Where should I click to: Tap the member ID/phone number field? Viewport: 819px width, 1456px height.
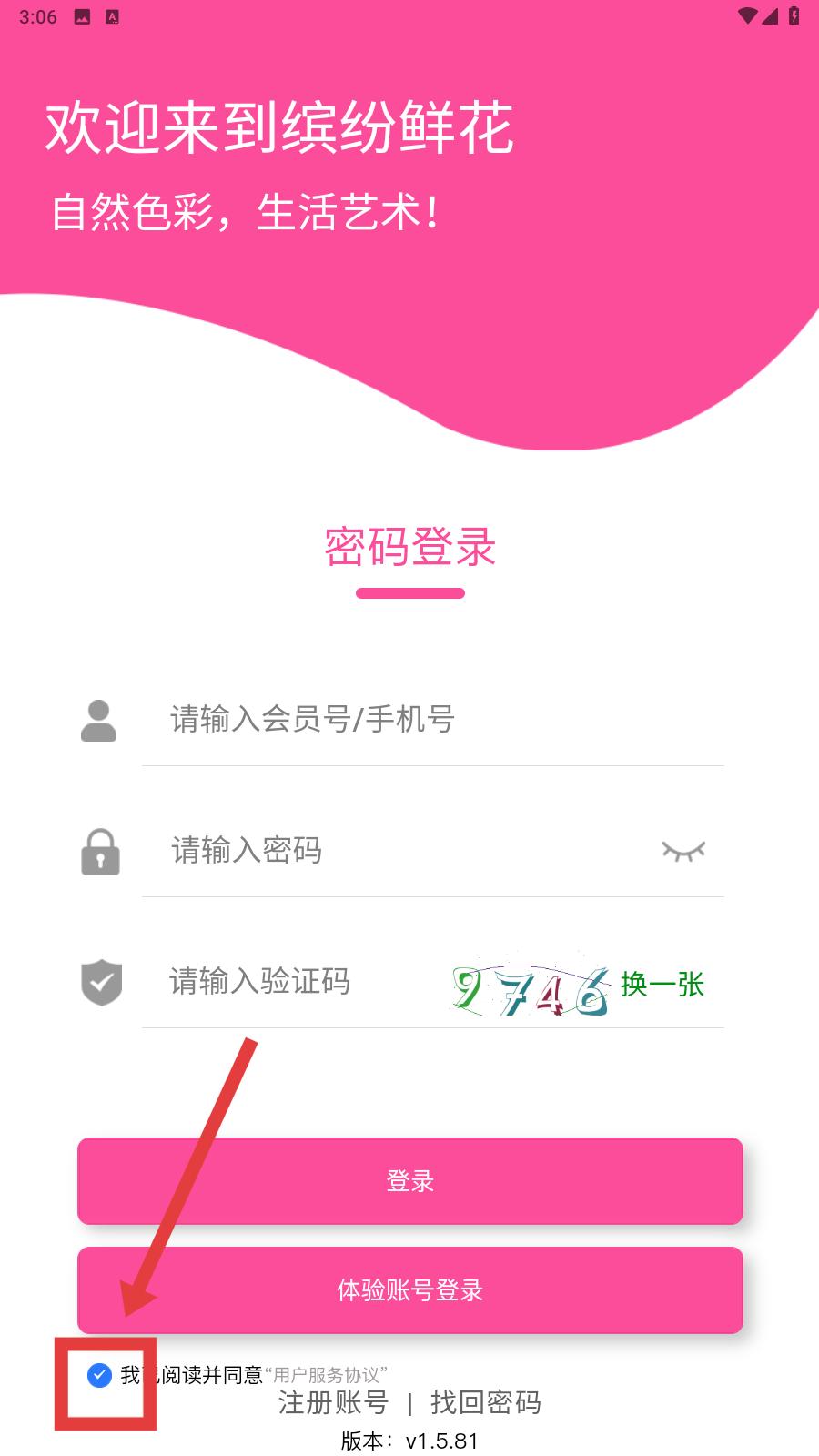click(428, 720)
